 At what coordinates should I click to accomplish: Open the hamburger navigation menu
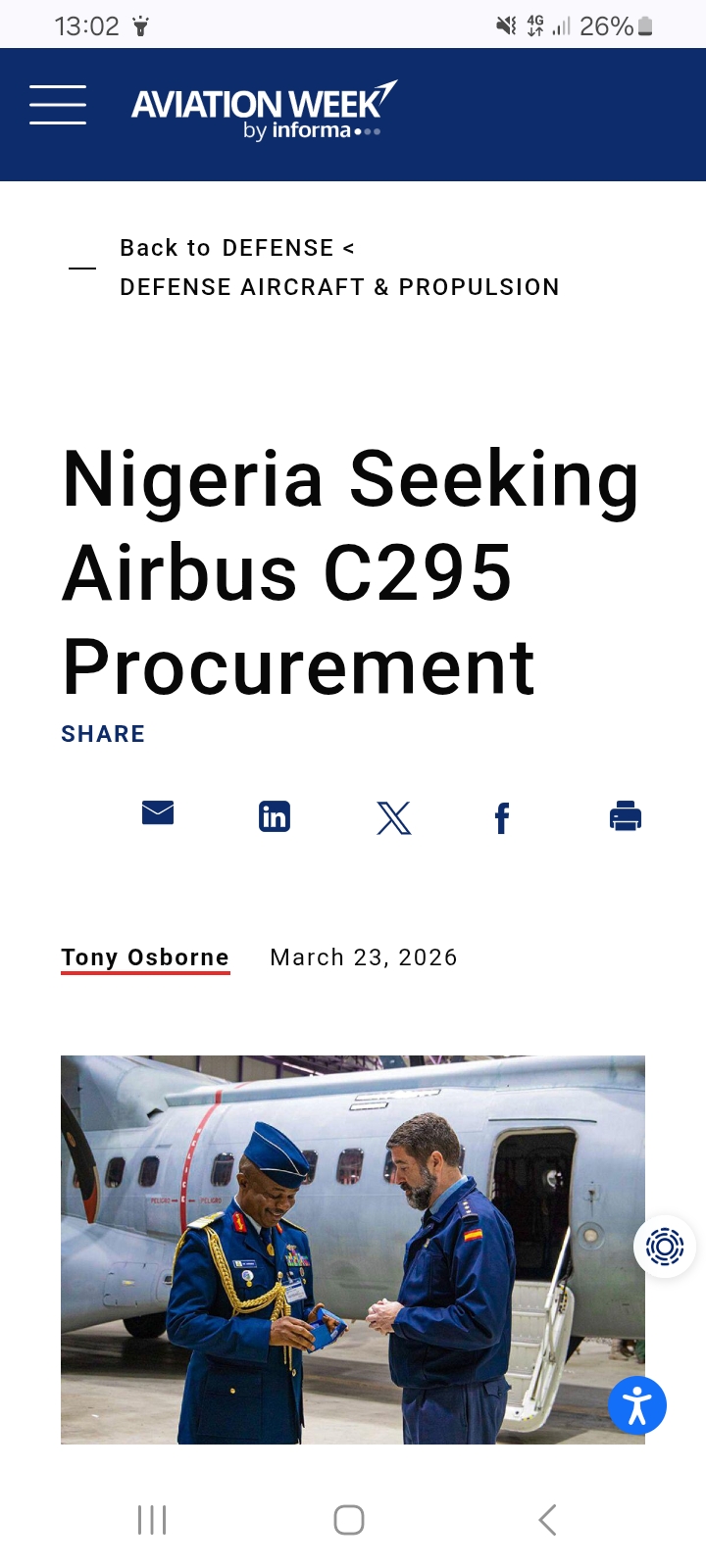pyautogui.click(x=58, y=105)
